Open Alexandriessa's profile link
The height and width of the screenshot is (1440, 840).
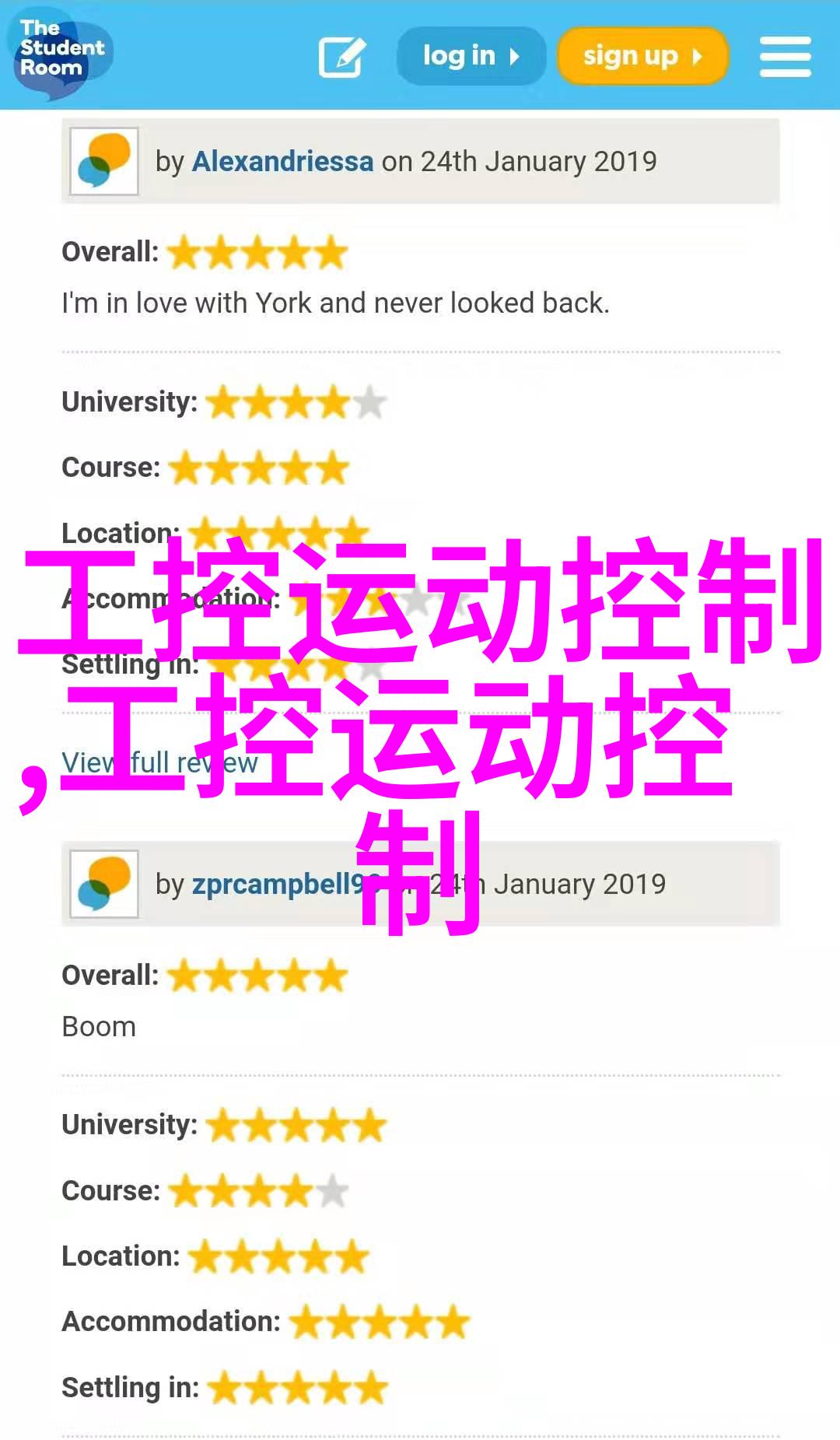[282, 162]
